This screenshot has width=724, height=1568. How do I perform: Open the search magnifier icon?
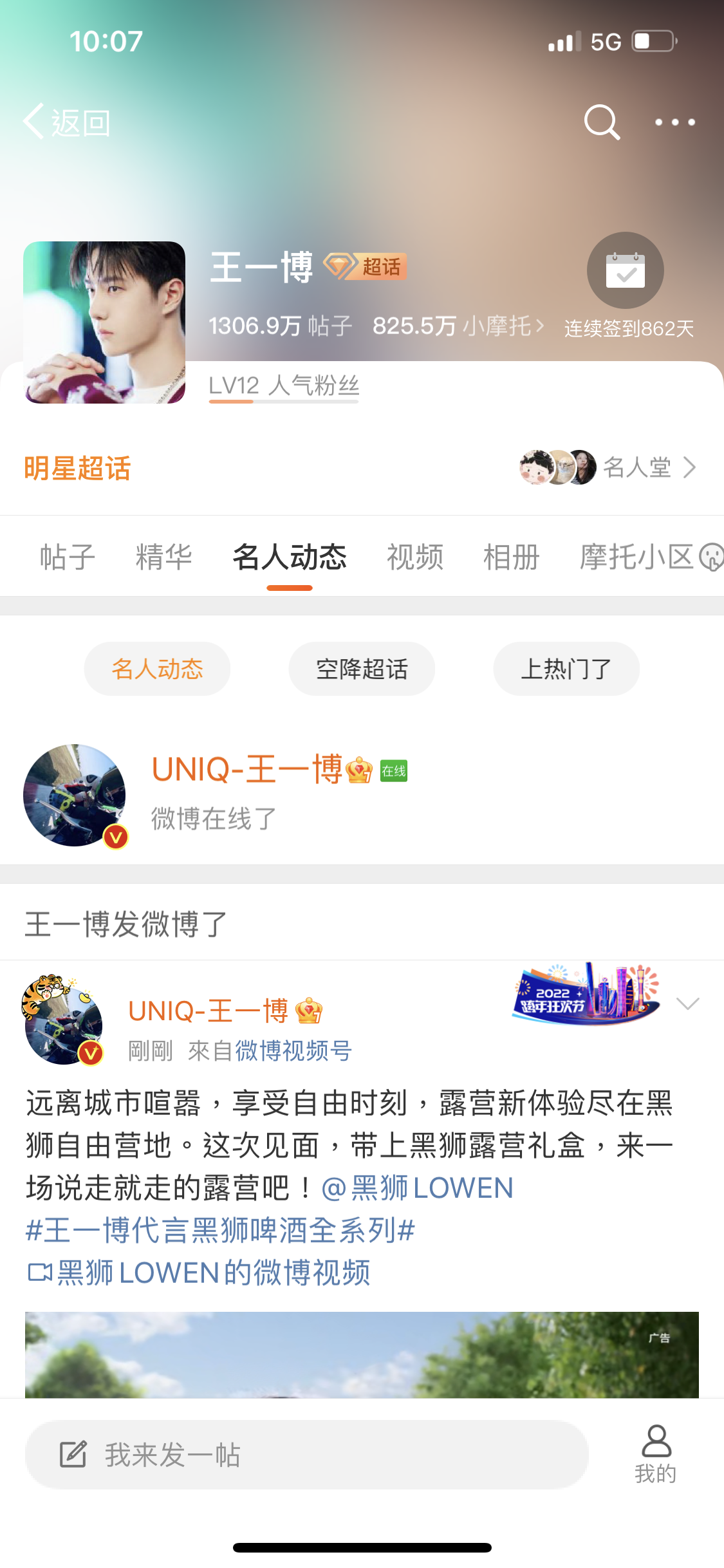pos(602,122)
